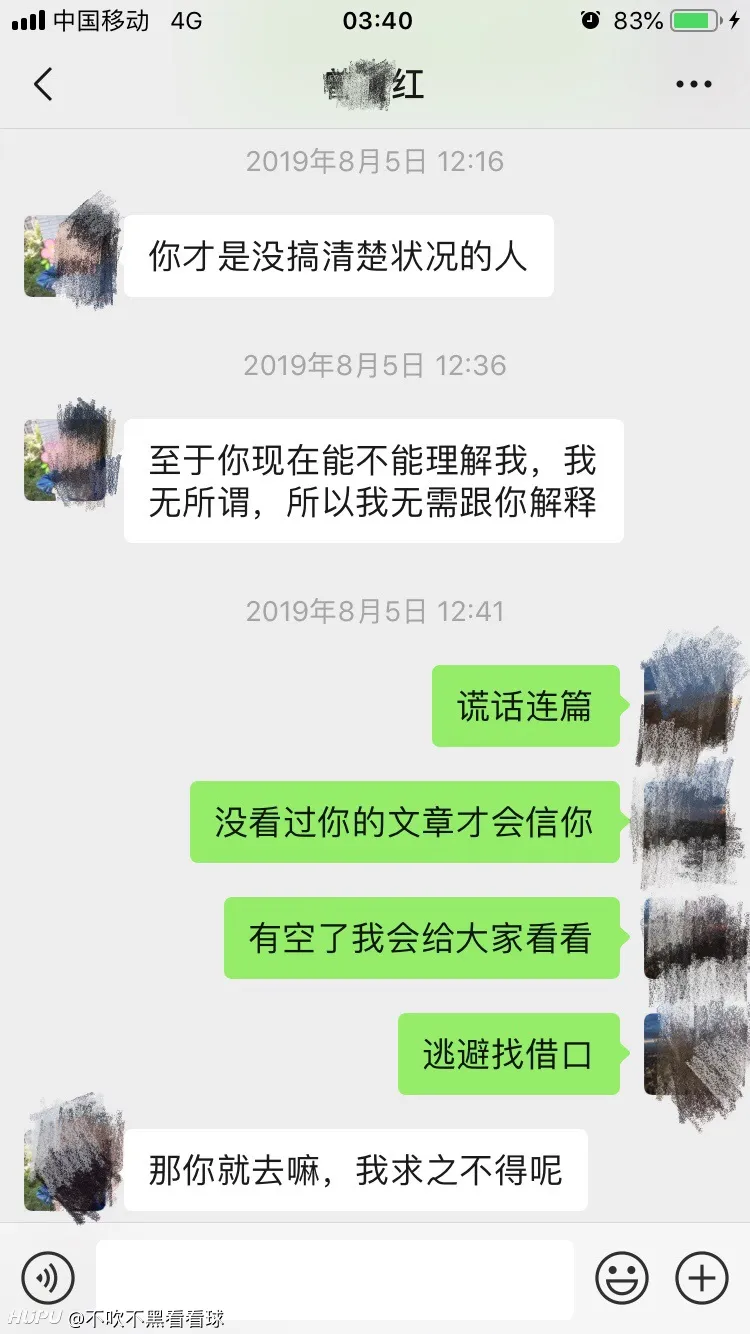Open the emoji sticker panel
Viewport: 750px width, 1334px height.
[621, 1277]
